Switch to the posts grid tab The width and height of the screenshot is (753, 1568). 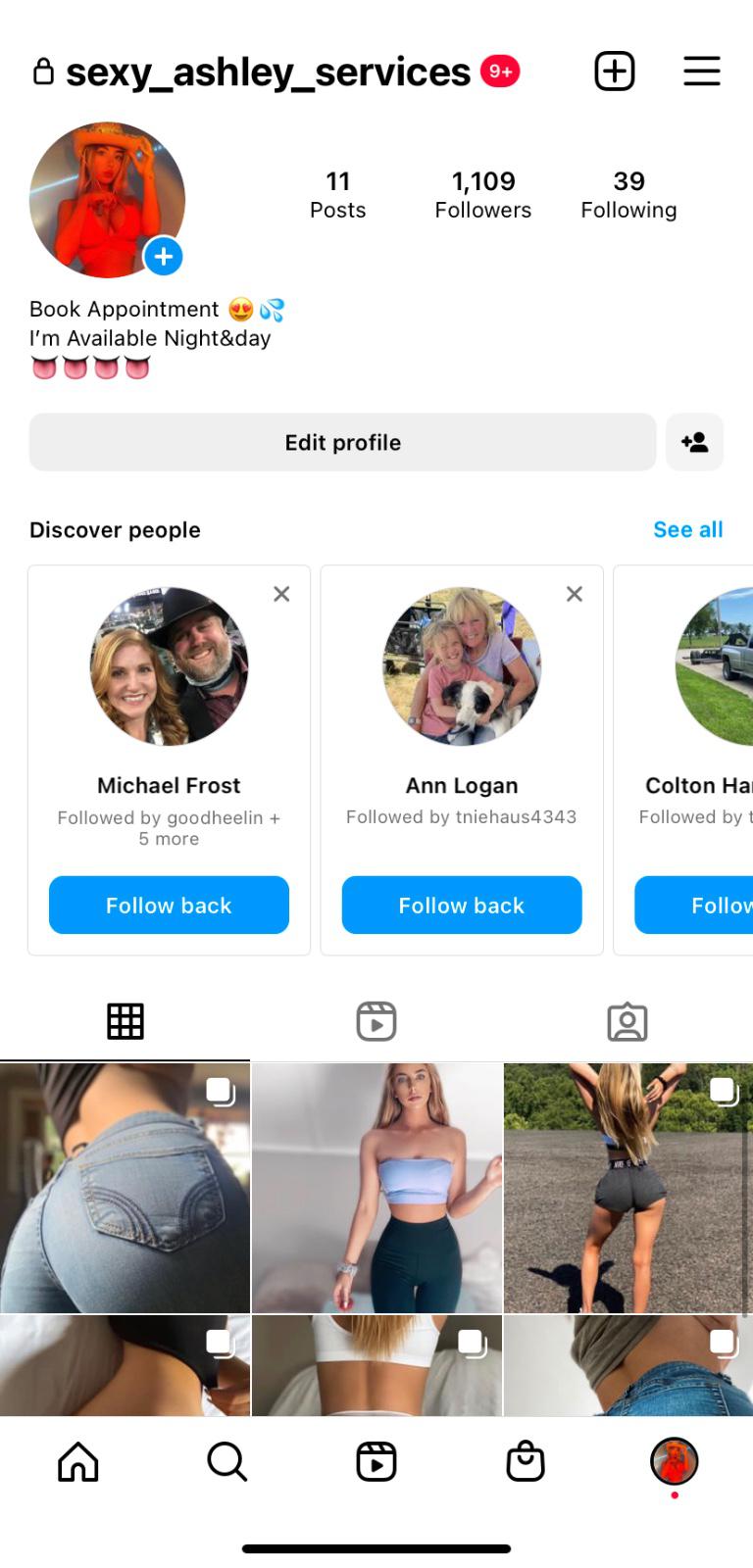[125, 1021]
